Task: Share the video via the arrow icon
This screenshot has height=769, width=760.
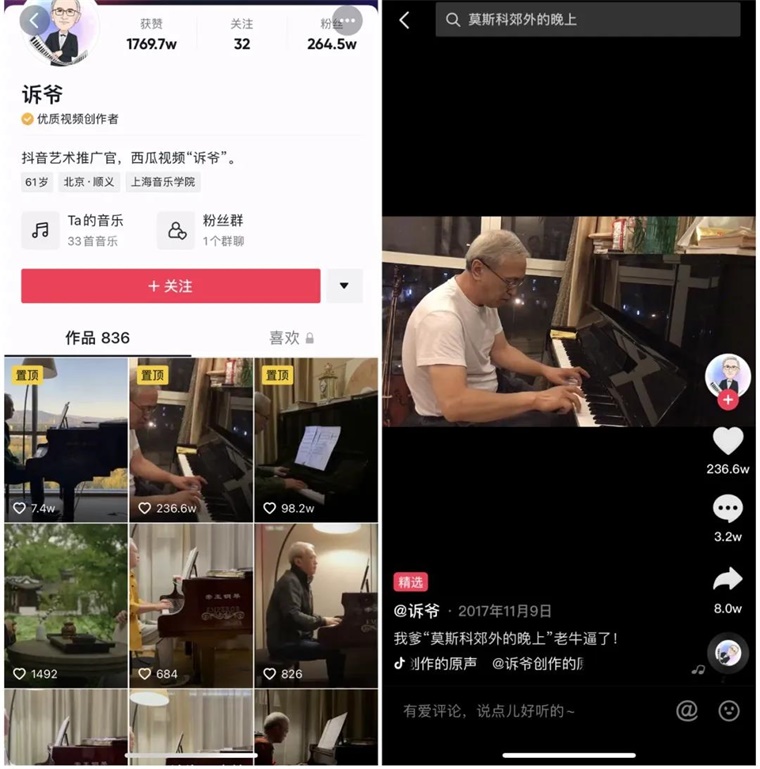Action: point(728,579)
